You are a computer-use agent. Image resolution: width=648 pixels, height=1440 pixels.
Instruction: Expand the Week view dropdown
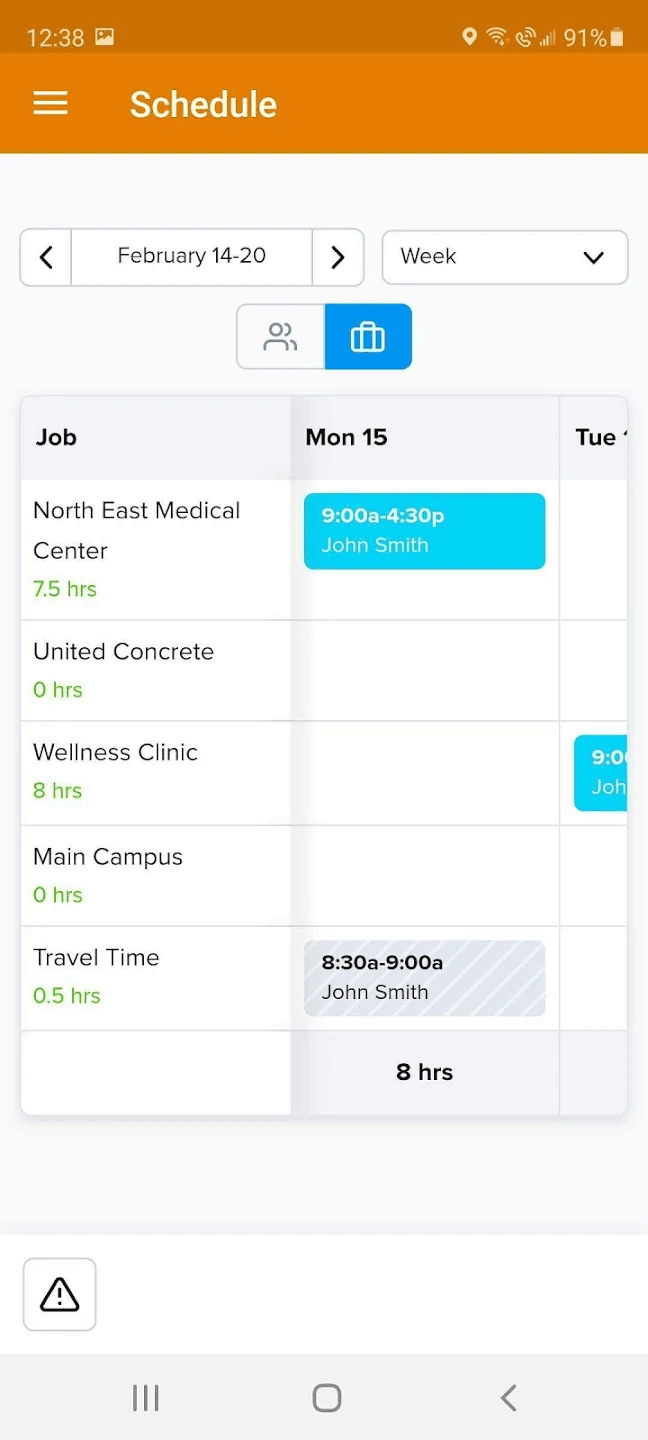(504, 258)
